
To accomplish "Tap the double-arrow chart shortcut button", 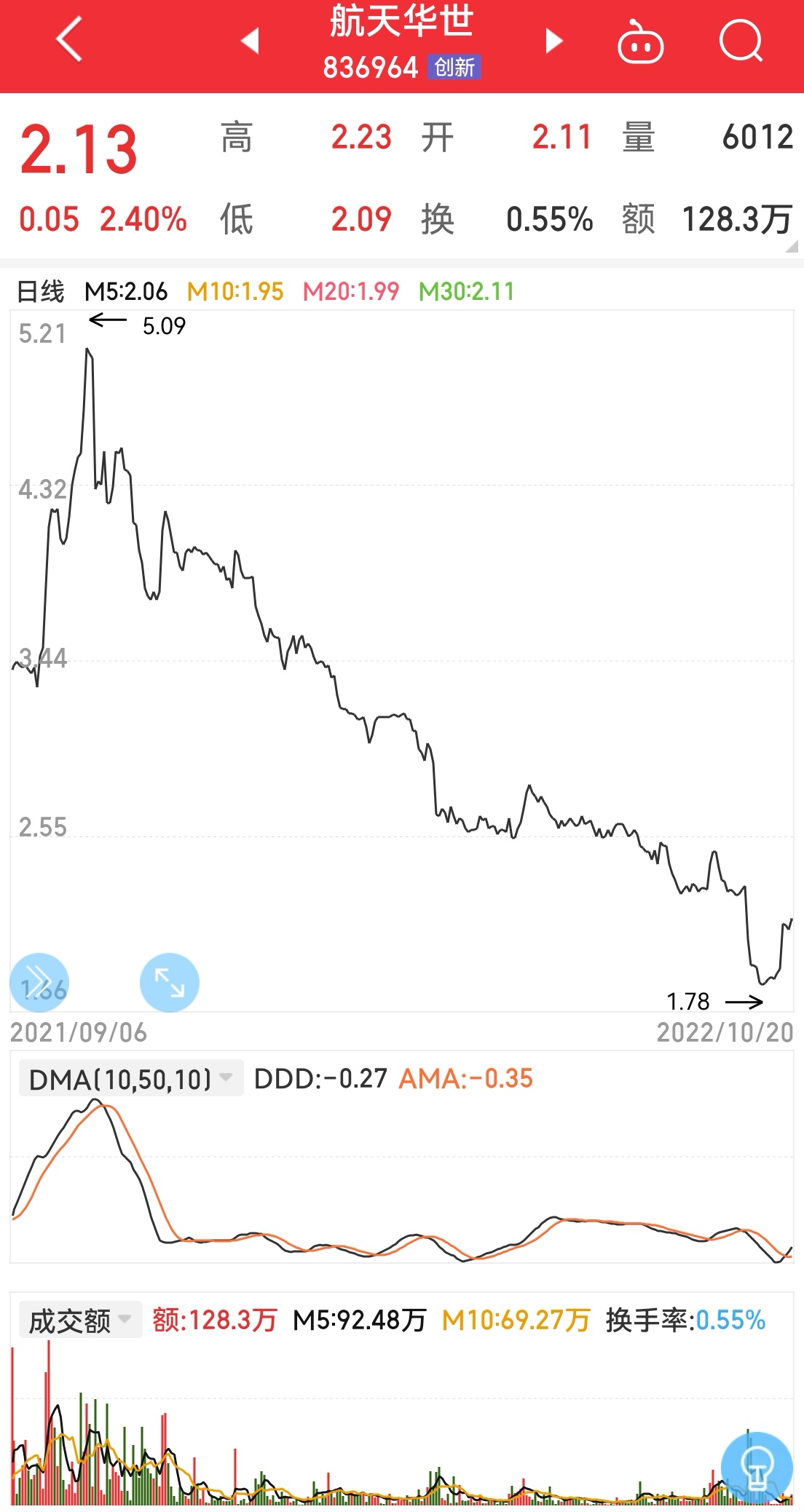I will pyautogui.click(x=39, y=982).
